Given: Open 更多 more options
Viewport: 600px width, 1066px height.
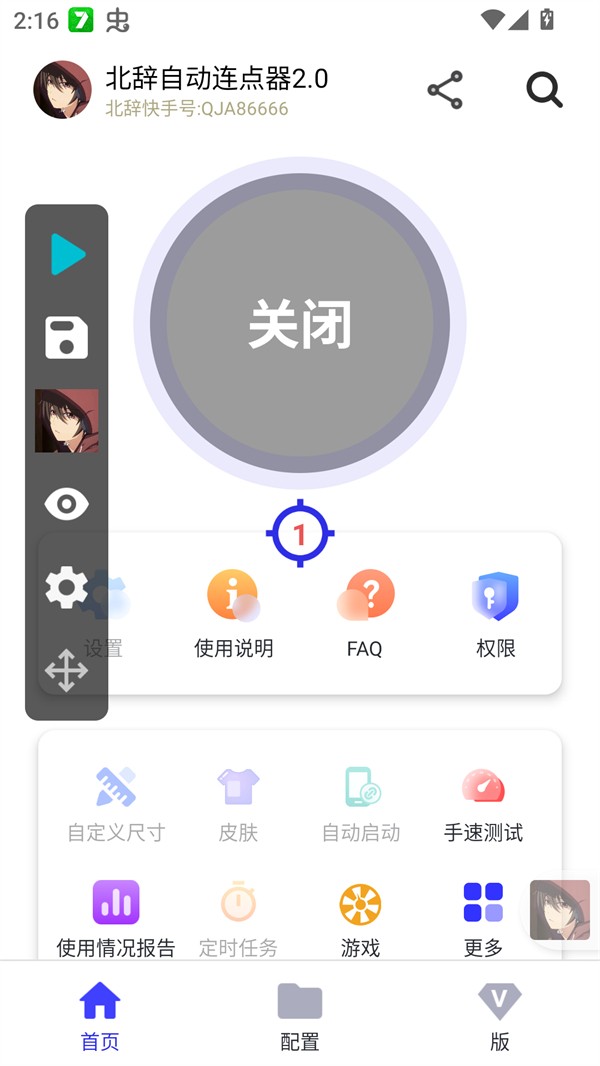Looking at the screenshot, I should tap(483, 917).
